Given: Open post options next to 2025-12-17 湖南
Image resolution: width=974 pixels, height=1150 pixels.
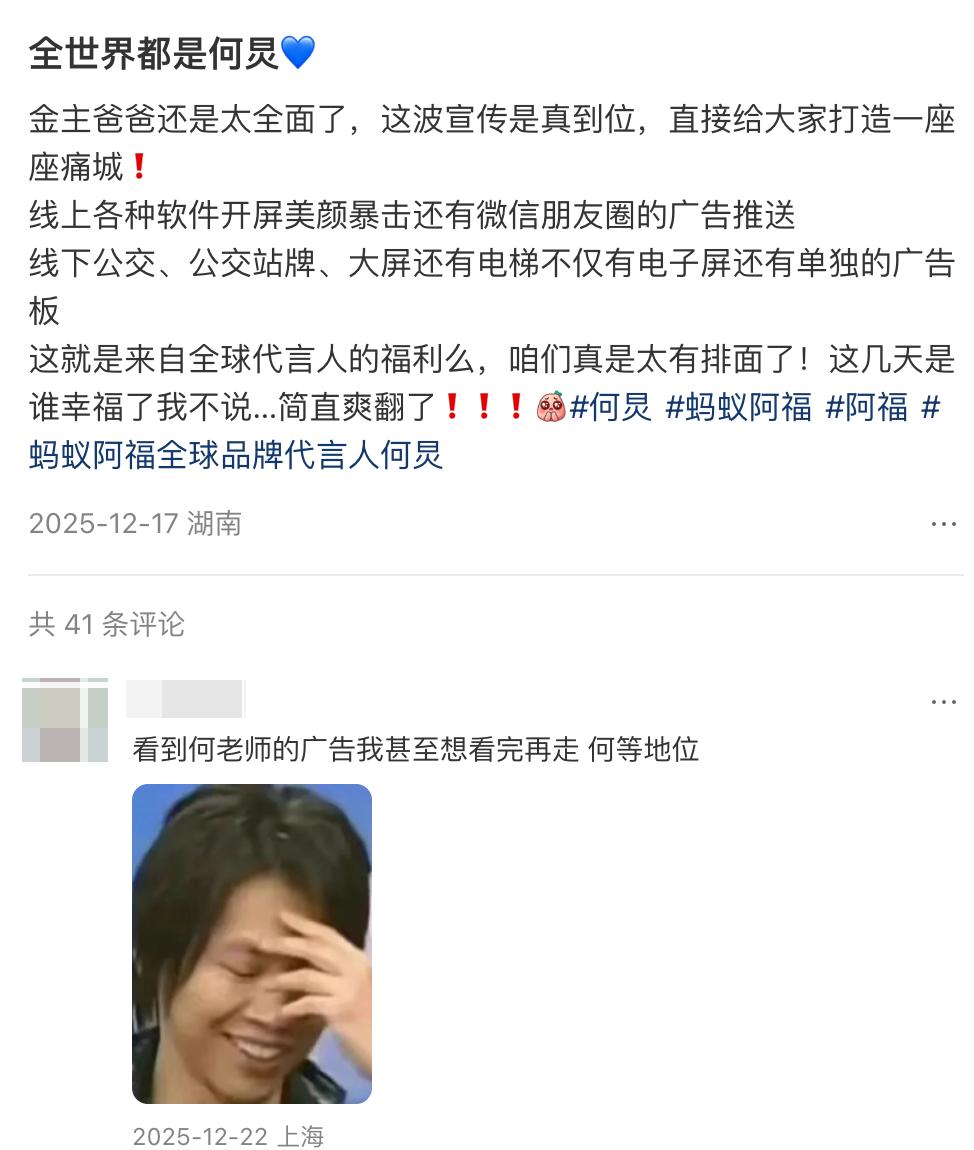Looking at the screenshot, I should pyautogui.click(x=944, y=523).
